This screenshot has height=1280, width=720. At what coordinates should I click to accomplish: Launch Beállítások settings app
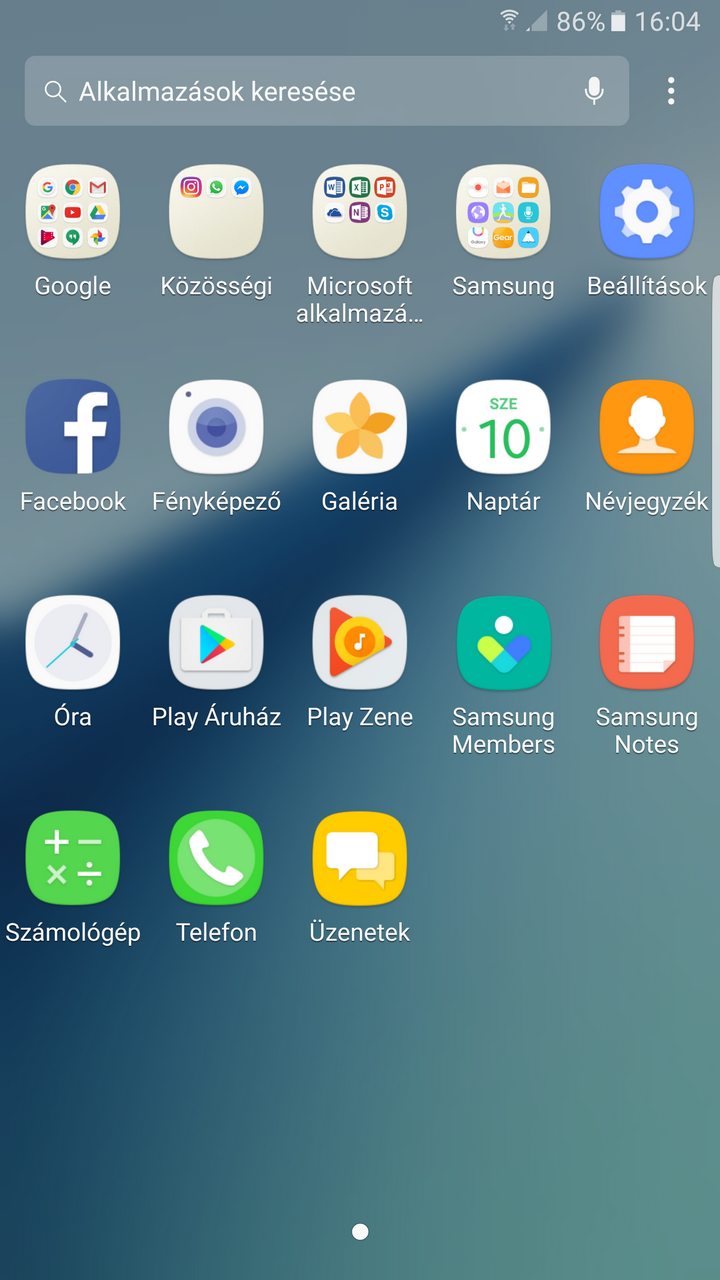(x=647, y=212)
